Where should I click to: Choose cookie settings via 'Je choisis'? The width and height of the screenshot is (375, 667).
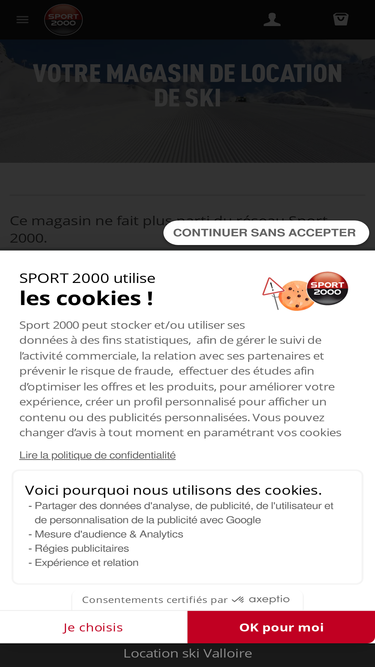[93, 627]
